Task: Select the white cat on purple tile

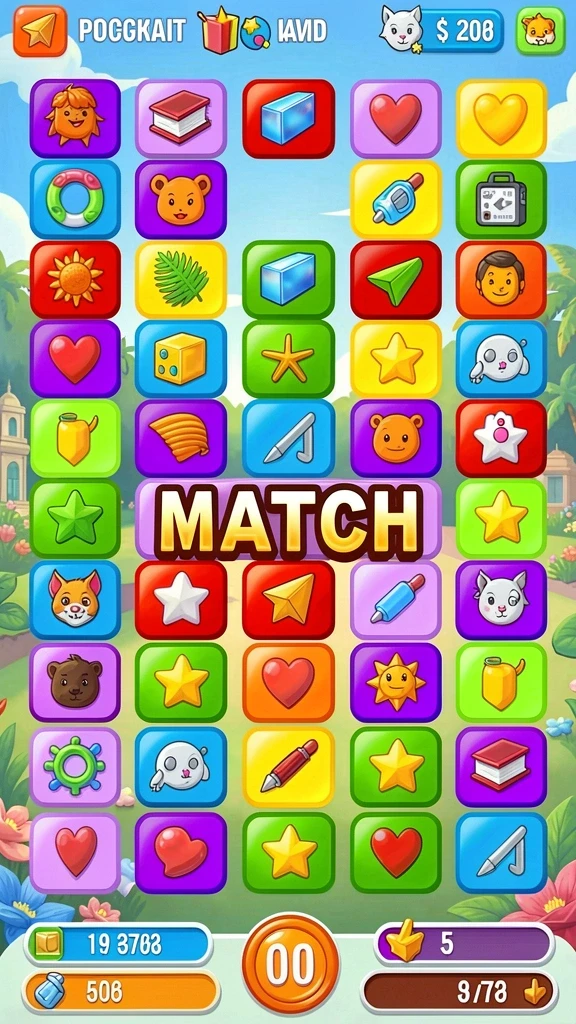Action: coord(501,600)
